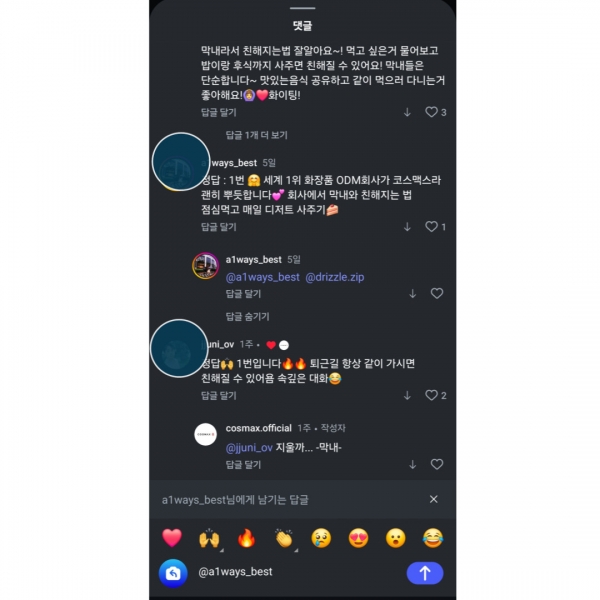Open the @drizzle.zip mention link
Image resolution: width=600 pixels, height=600 pixels.
[x=335, y=277]
